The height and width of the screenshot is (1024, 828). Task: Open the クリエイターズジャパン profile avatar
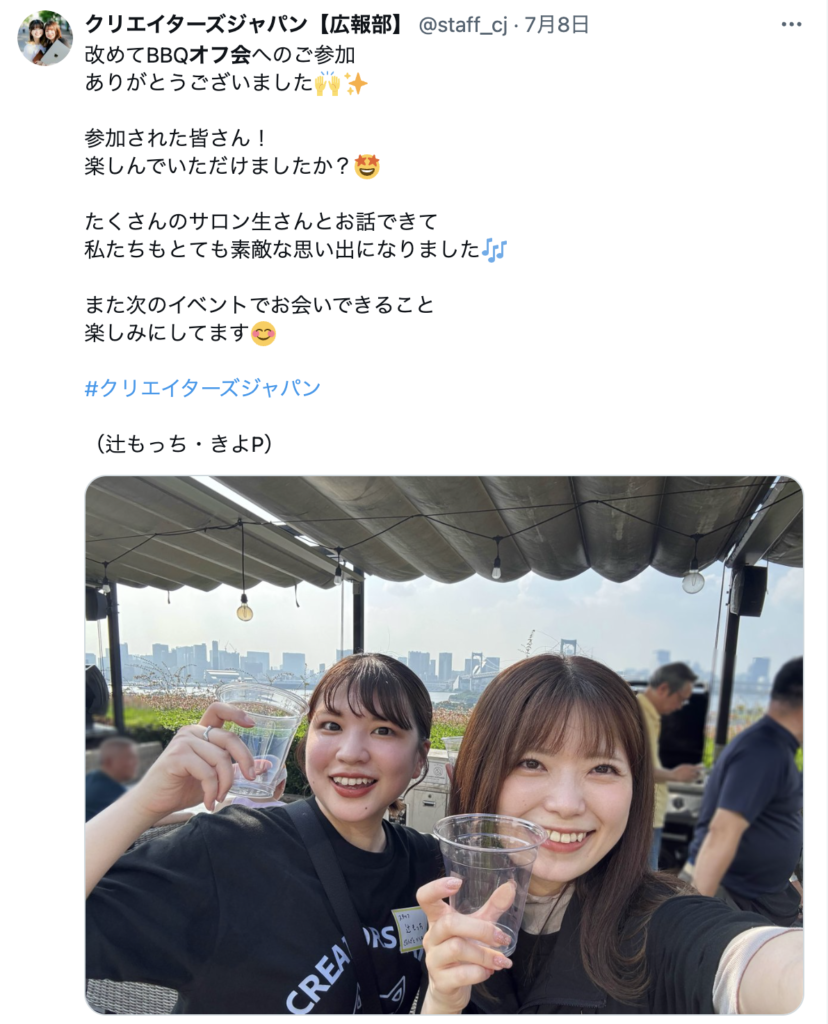[x=45, y=39]
